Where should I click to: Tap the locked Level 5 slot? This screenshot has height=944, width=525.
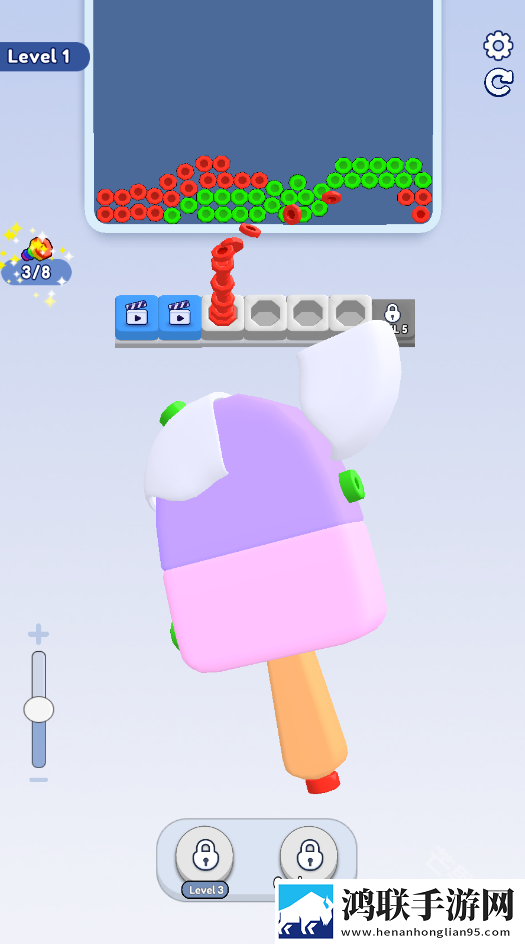(393, 320)
